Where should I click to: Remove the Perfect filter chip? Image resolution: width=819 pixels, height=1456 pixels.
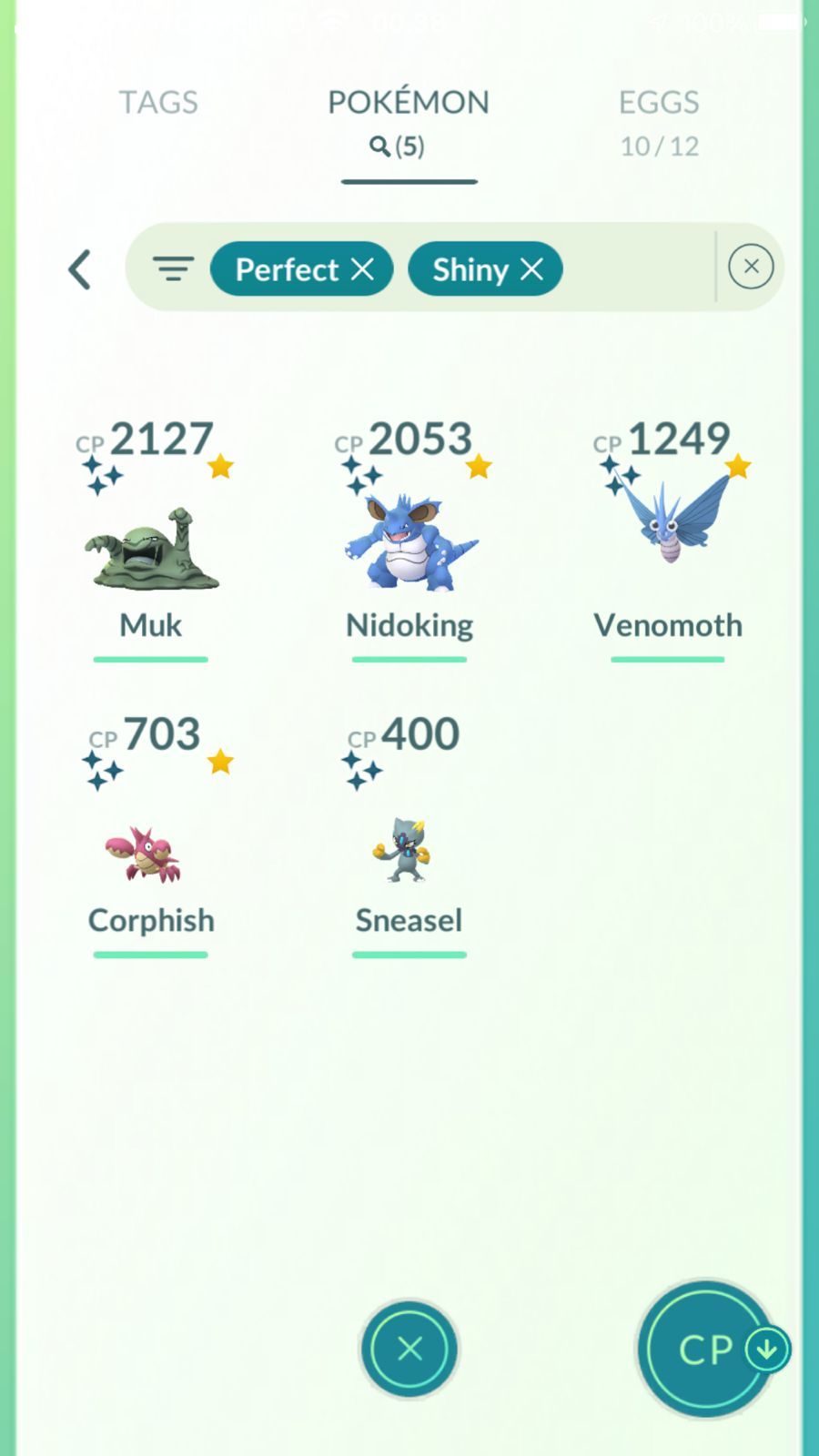coord(362,269)
